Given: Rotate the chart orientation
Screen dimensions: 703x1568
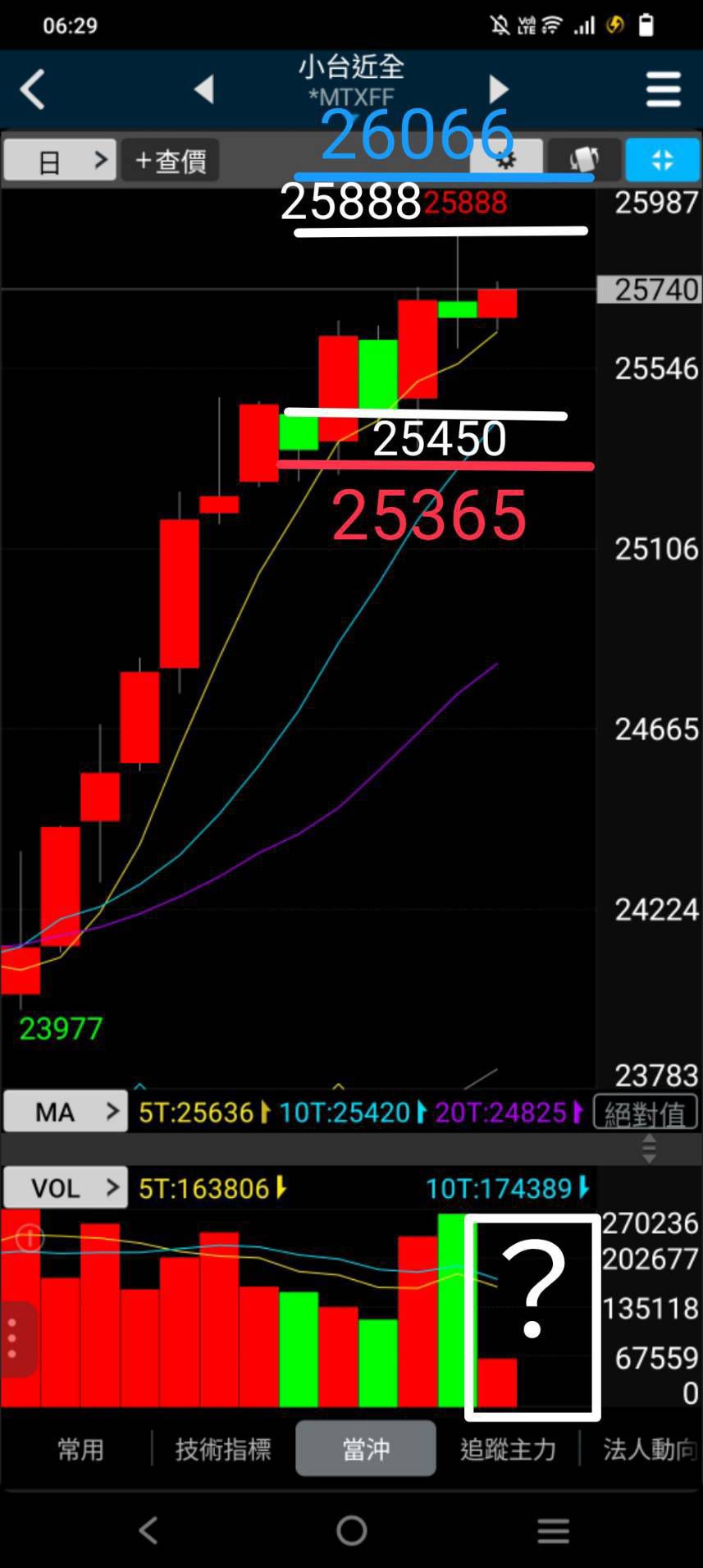Looking at the screenshot, I should click(583, 159).
